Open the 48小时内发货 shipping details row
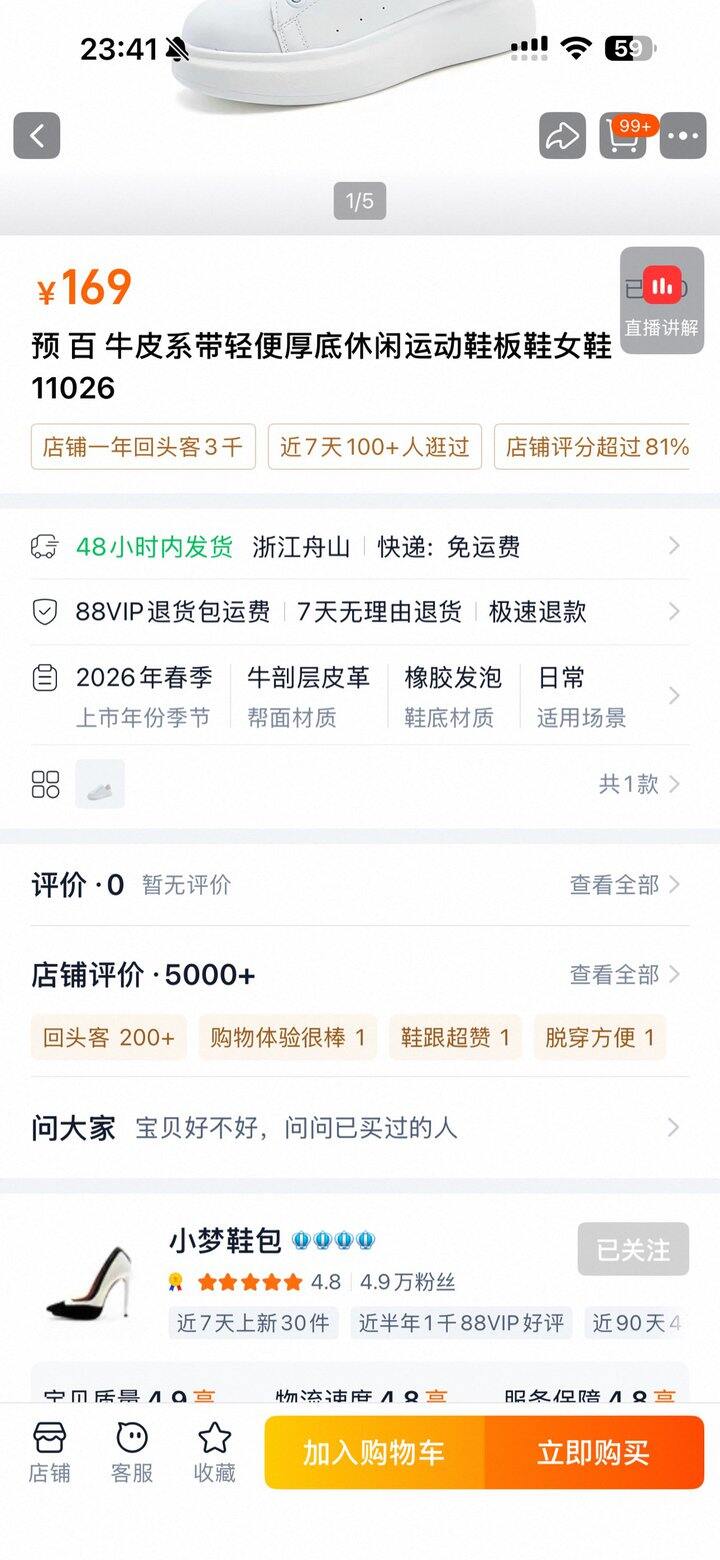Screen dimensions: 720x1560 click(360, 547)
